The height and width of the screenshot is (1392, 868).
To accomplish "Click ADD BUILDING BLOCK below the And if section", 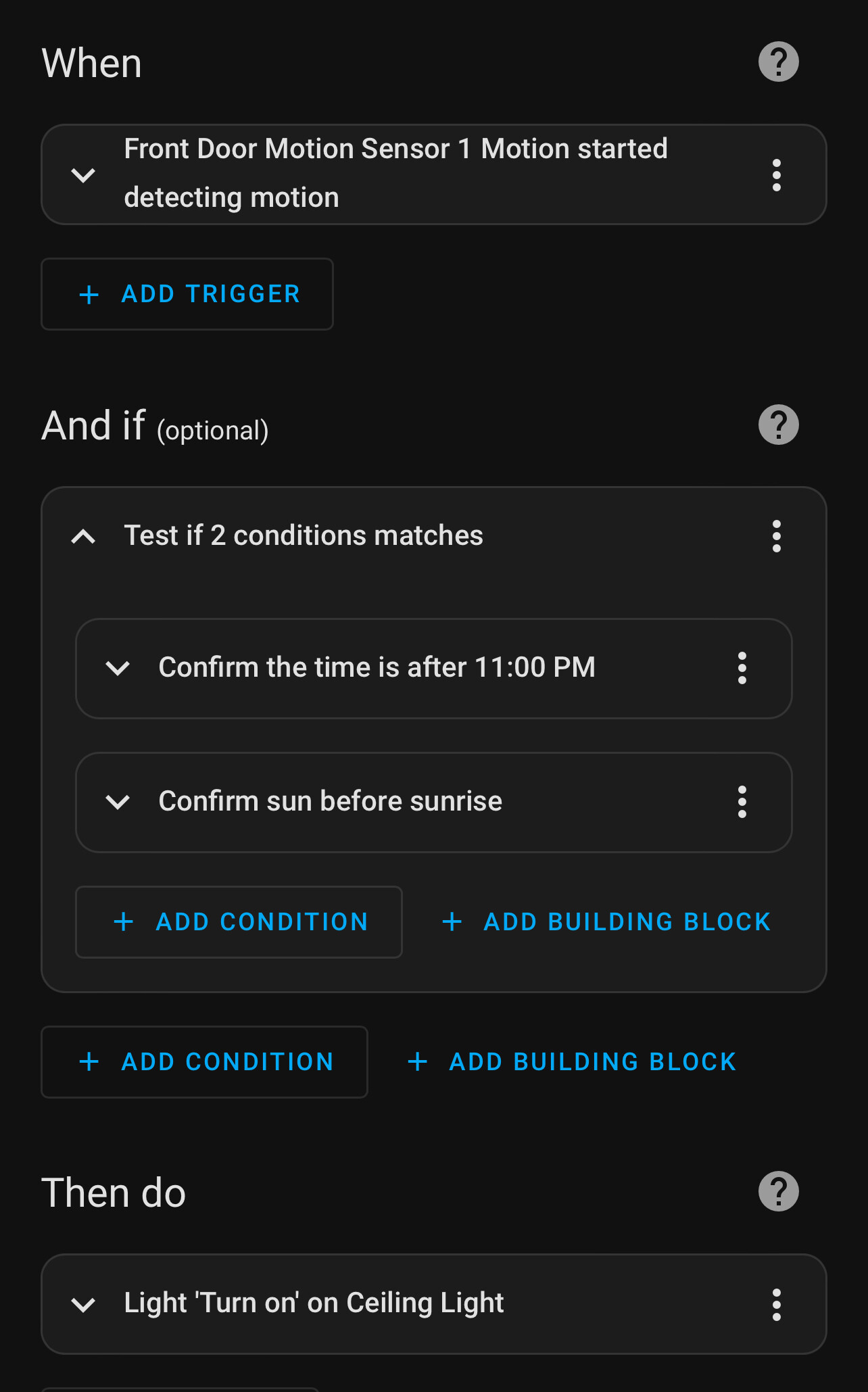I will click(573, 1061).
